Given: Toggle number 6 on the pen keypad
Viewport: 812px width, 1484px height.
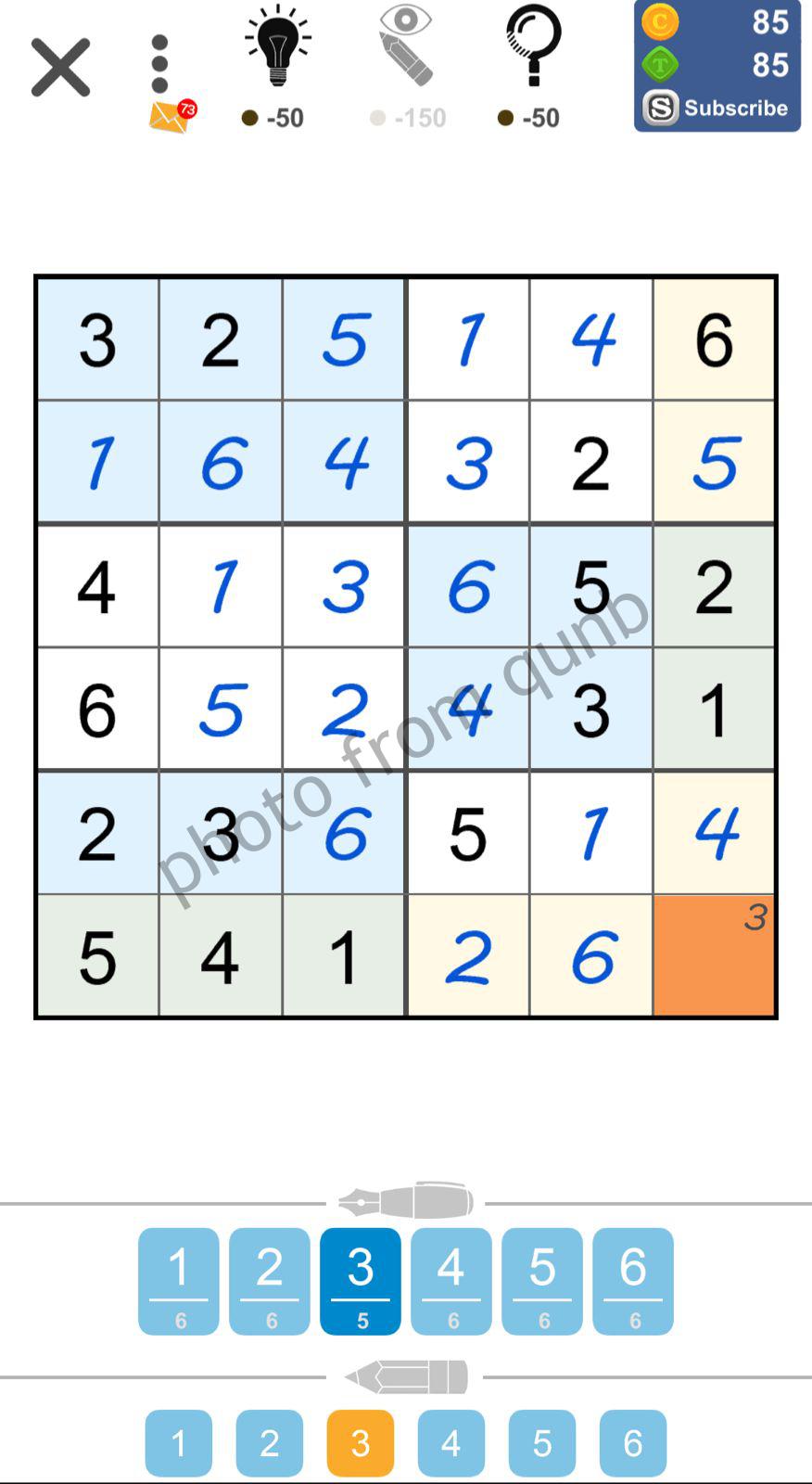Looking at the screenshot, I should click(632, 1280).
